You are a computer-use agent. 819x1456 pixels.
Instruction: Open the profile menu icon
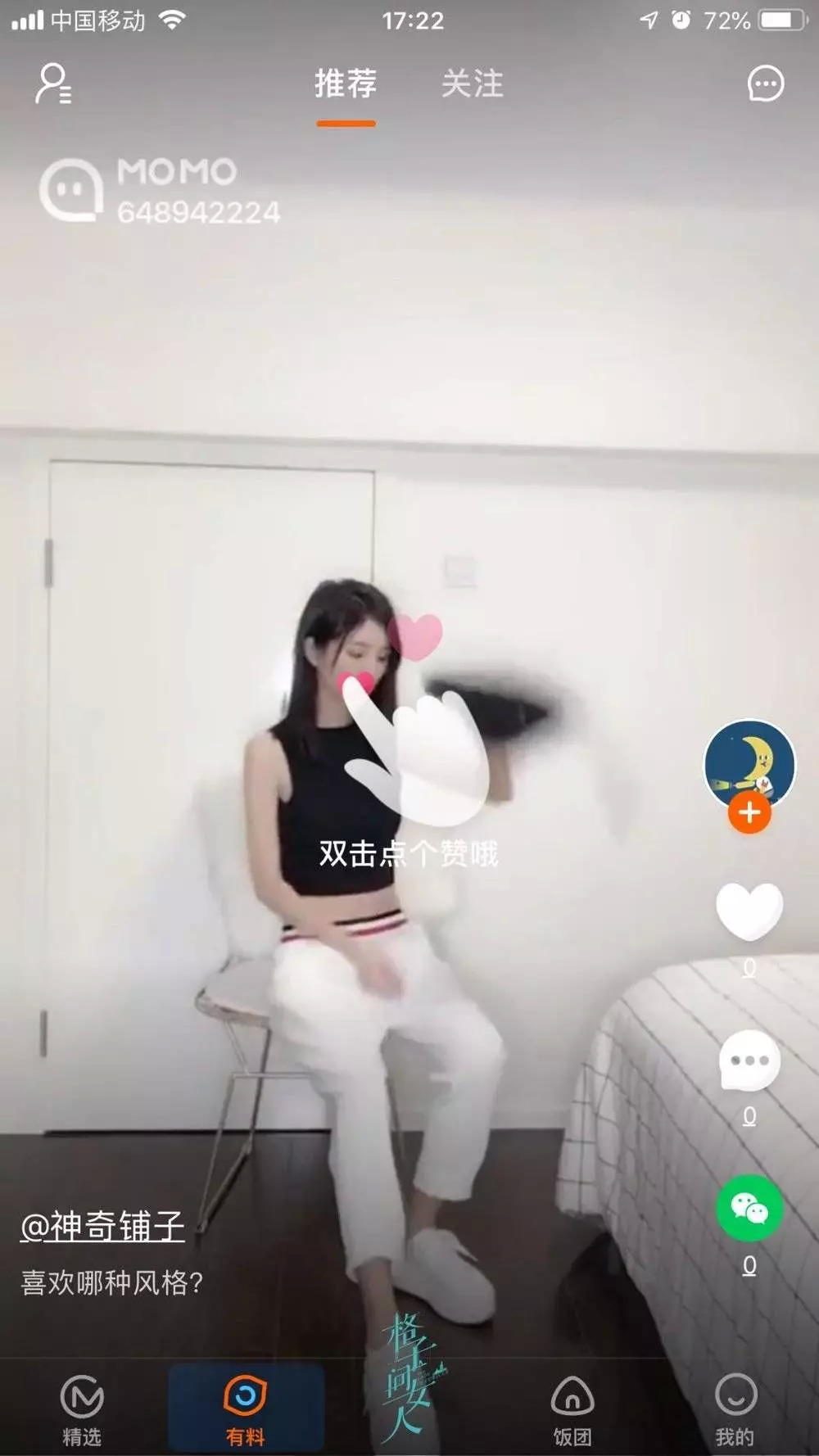53,84
